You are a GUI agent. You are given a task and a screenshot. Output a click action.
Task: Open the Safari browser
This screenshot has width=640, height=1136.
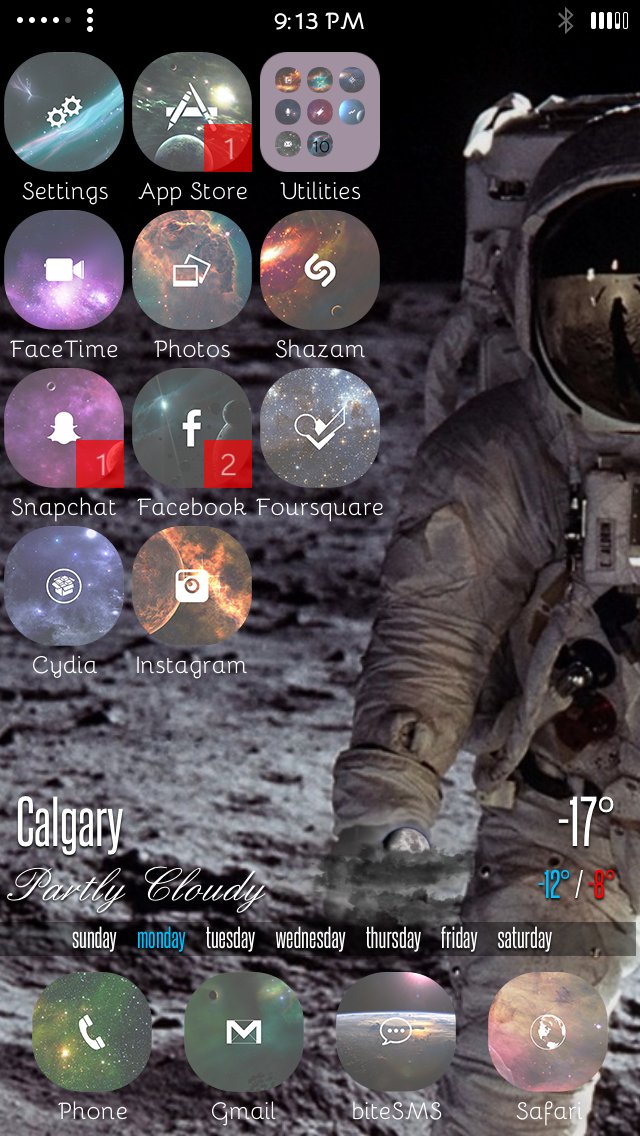coord(548,1032)
